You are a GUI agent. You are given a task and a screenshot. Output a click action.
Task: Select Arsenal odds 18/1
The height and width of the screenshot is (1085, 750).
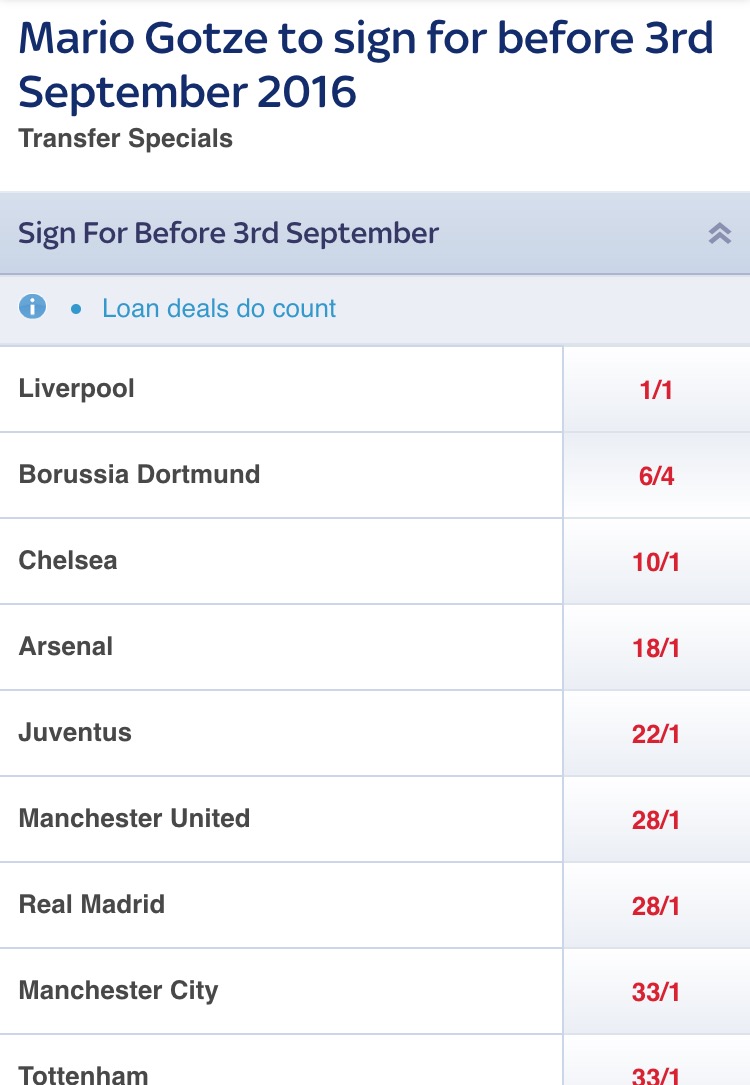tap(656, 648)
